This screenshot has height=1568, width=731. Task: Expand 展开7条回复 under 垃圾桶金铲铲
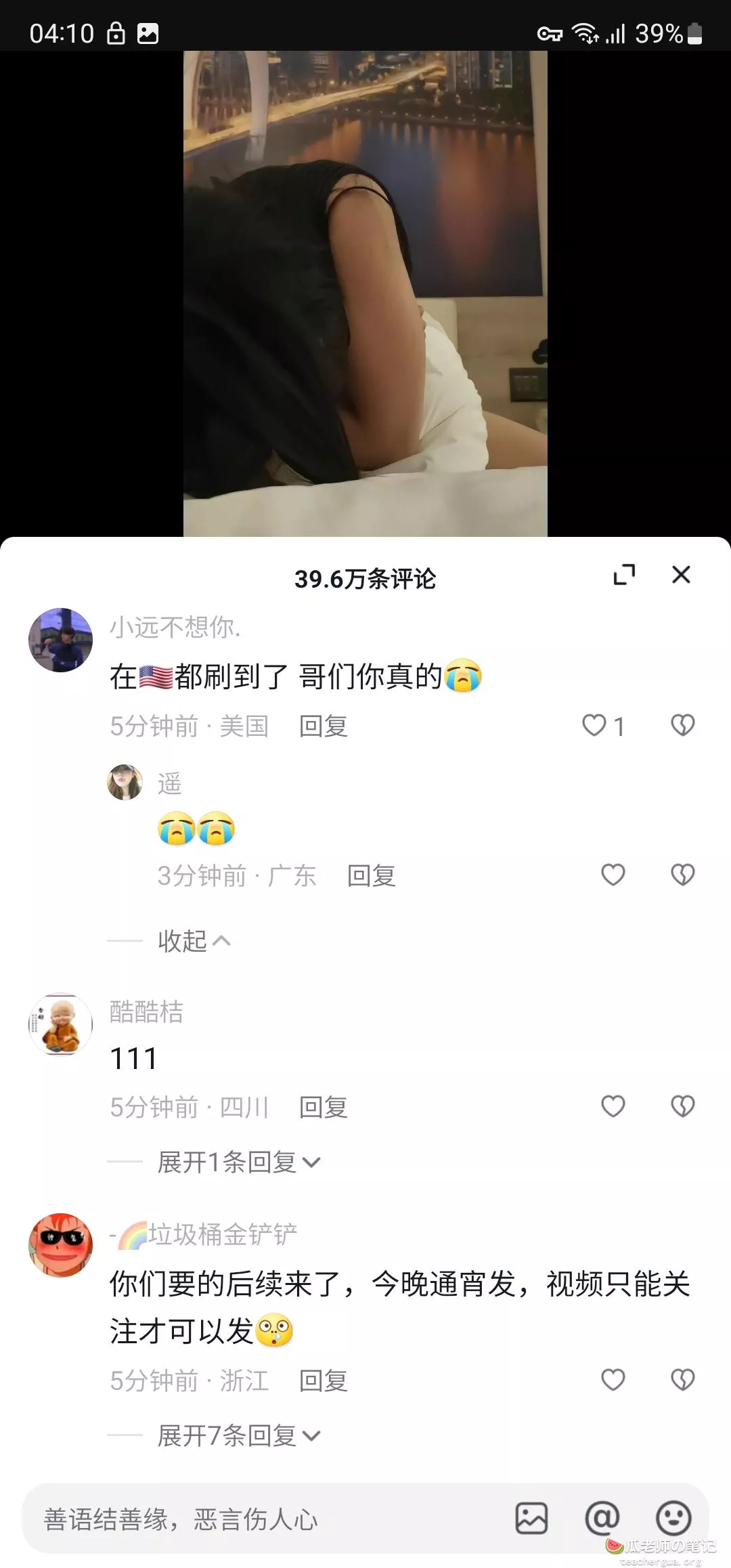tap(239, 1435)
